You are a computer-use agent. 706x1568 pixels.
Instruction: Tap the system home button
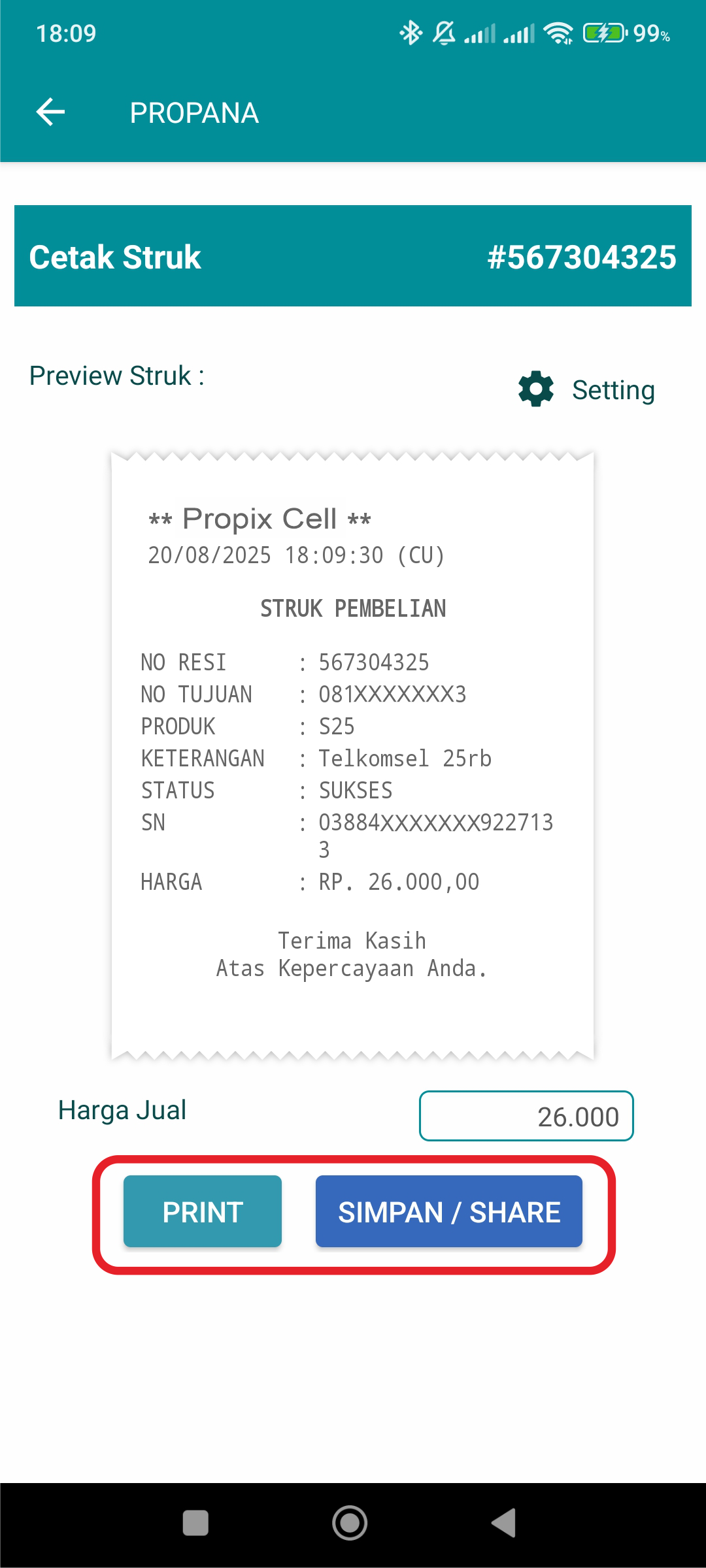coord(350,1523)
